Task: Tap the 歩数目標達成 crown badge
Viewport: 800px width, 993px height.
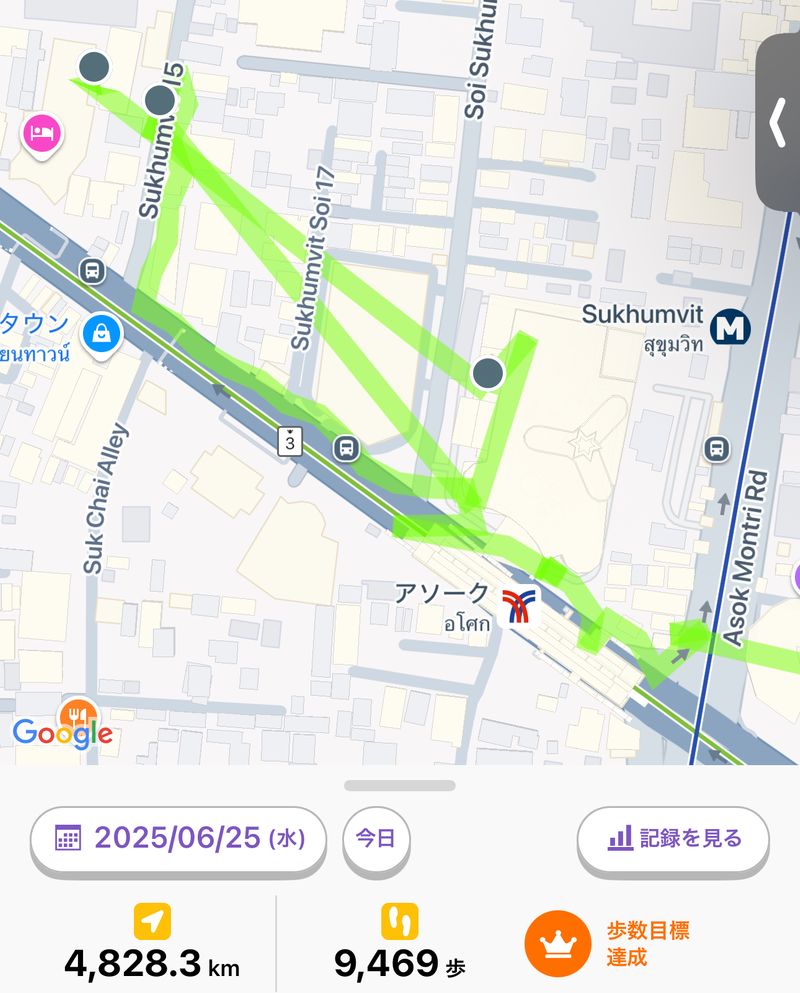Action: (555, 943)
